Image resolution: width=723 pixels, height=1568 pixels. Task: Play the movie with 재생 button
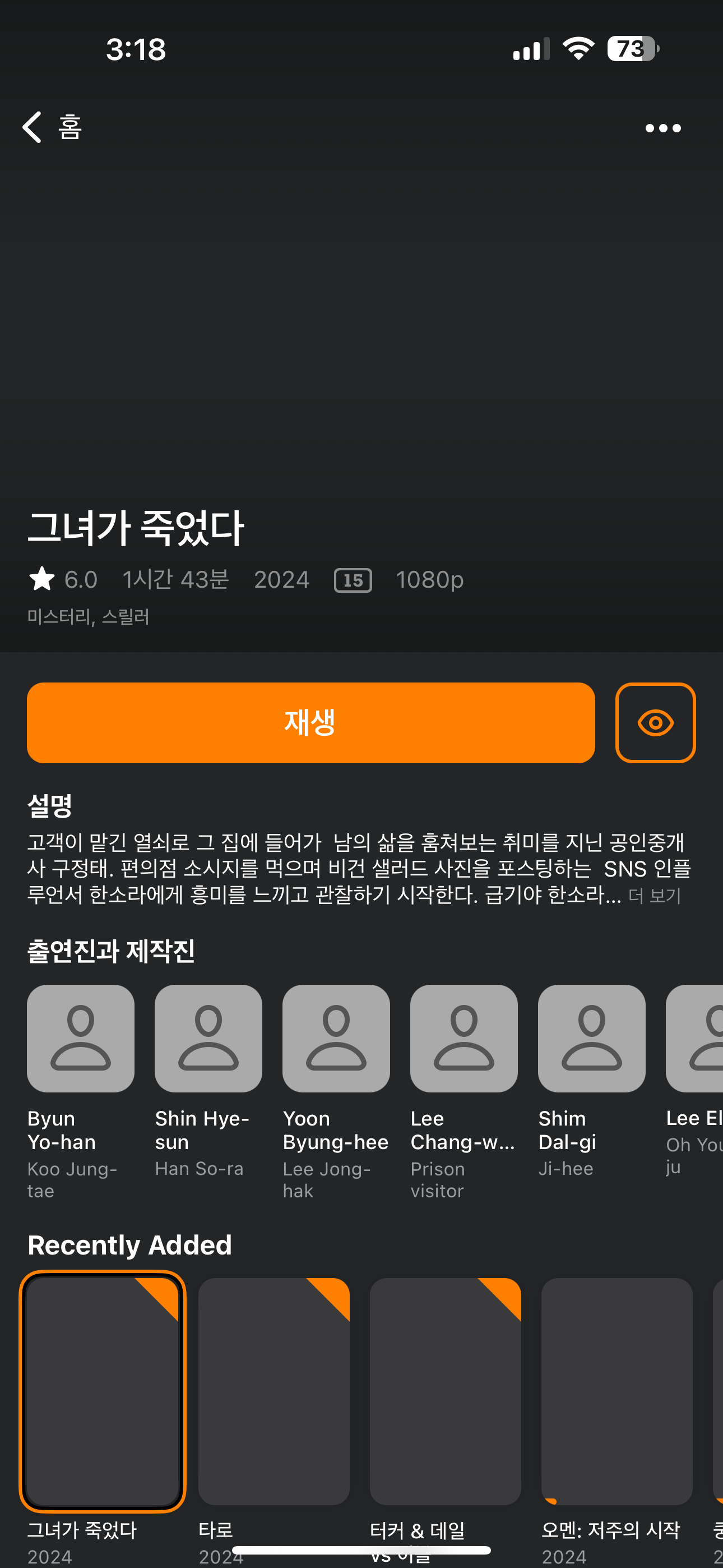click(x=310, y=722)
